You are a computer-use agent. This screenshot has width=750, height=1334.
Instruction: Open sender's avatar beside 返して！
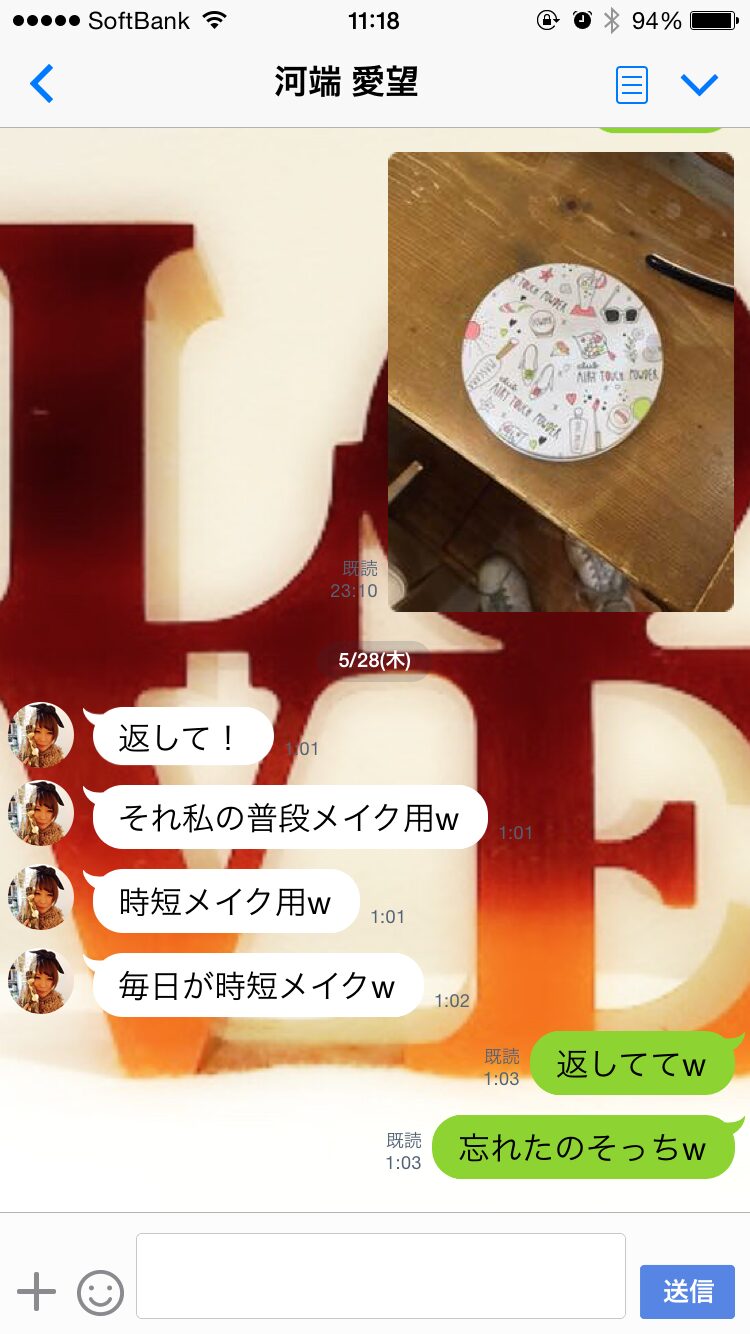coord(41,735)
